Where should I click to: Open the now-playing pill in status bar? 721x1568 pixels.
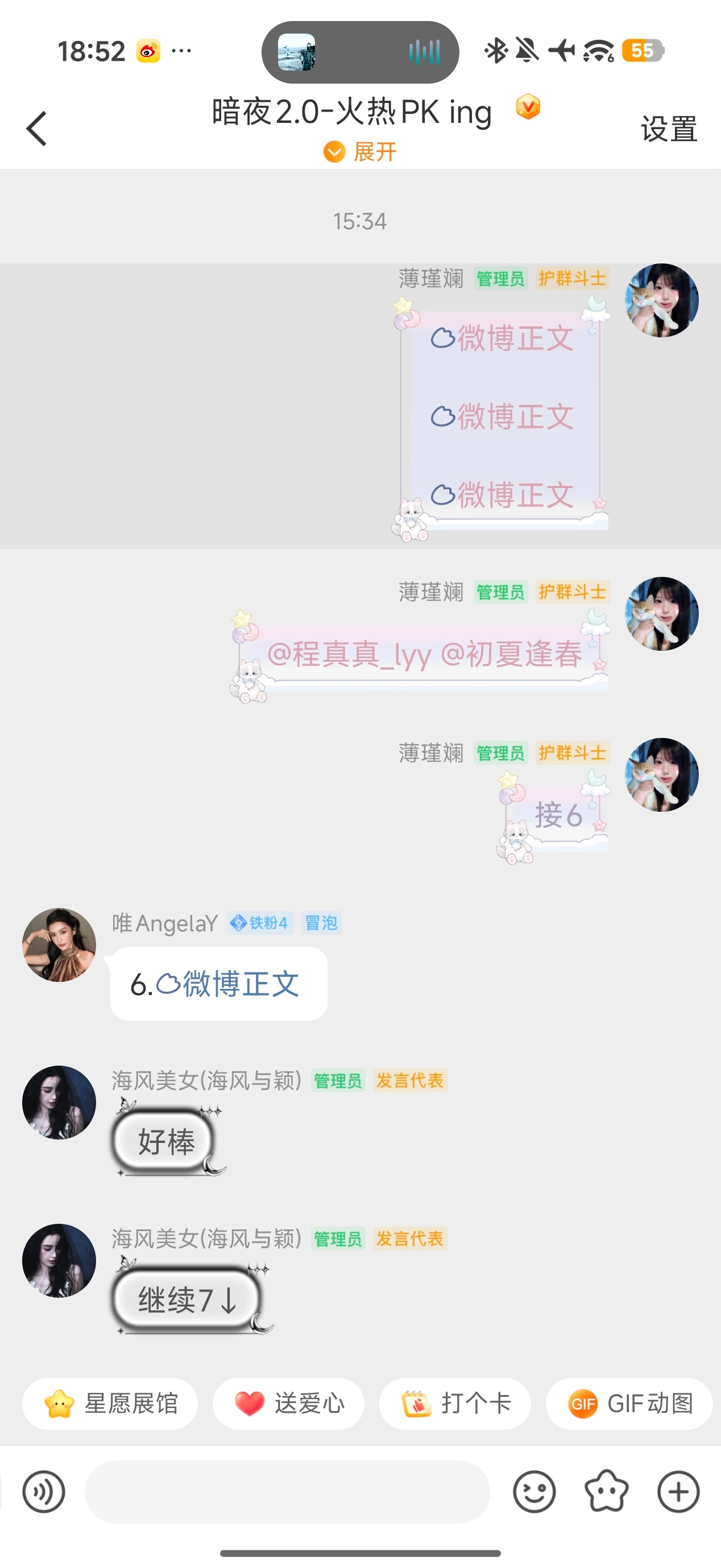[x=360, y=52]
